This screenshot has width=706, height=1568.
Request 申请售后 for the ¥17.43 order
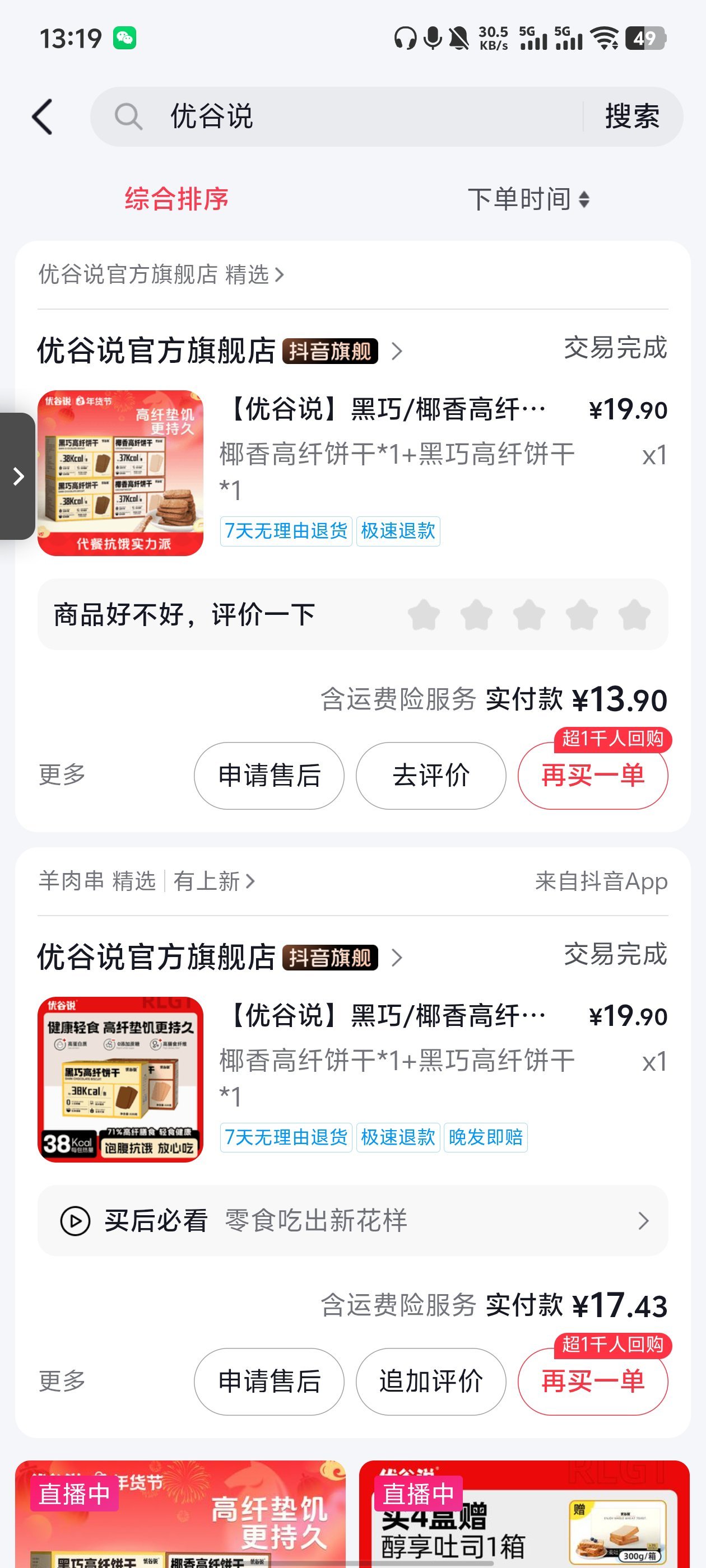270,1382
